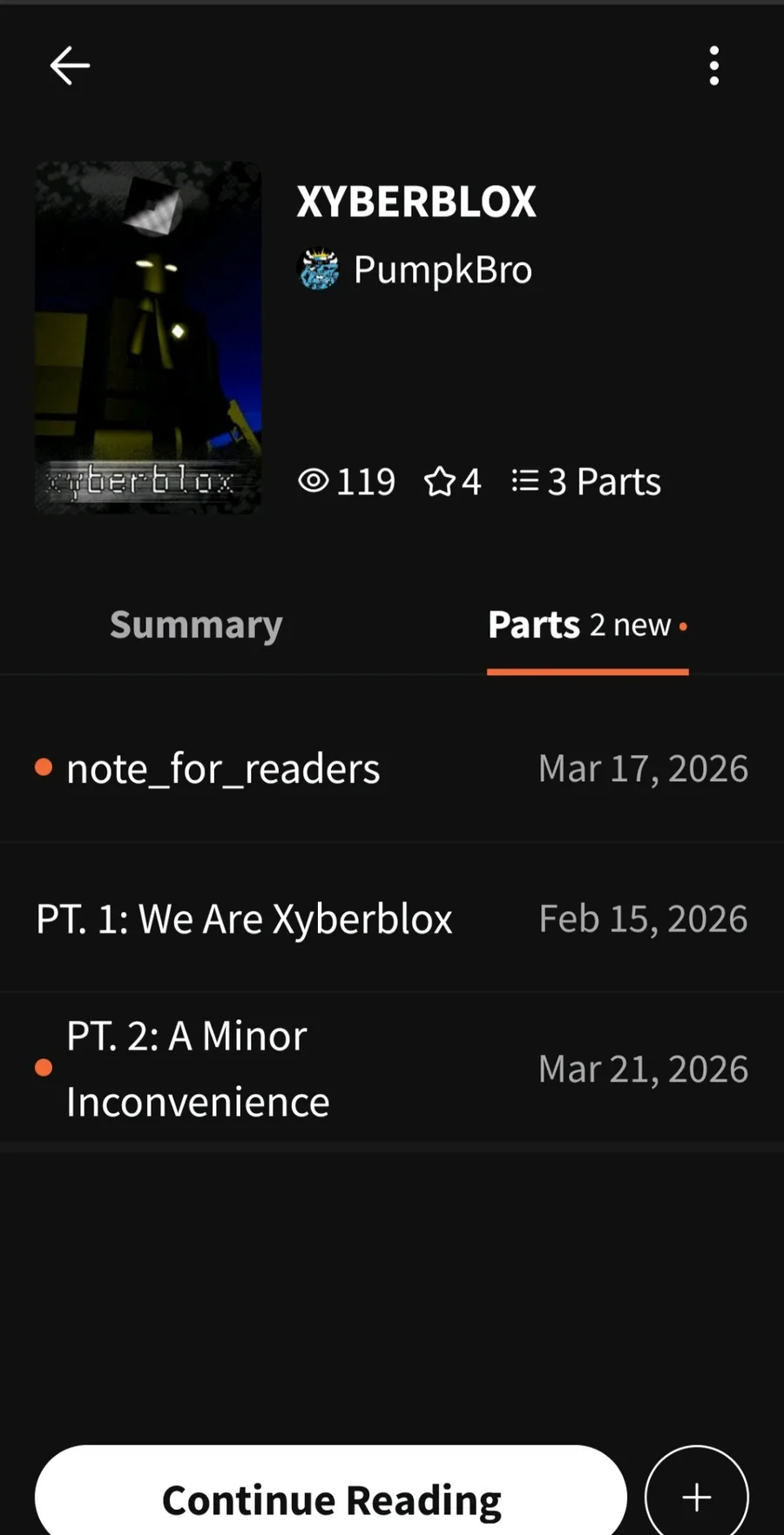This screenshot has height=1535, width=784.
Task: Go back with the arrow icon
Action: pyautogui.click(x=70, y=66)
